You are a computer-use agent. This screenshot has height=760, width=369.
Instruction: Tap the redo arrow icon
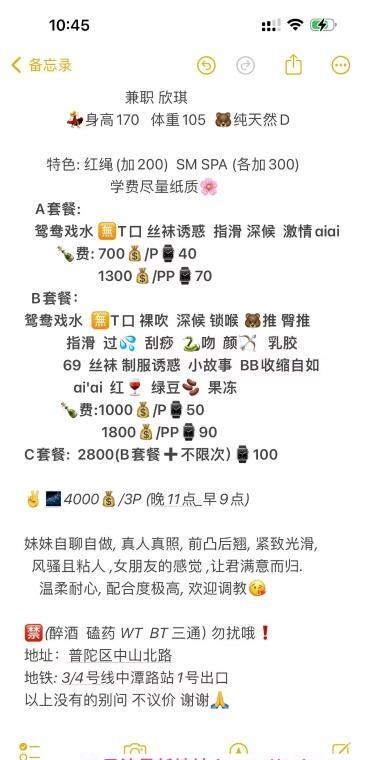[x=246, y=65]
